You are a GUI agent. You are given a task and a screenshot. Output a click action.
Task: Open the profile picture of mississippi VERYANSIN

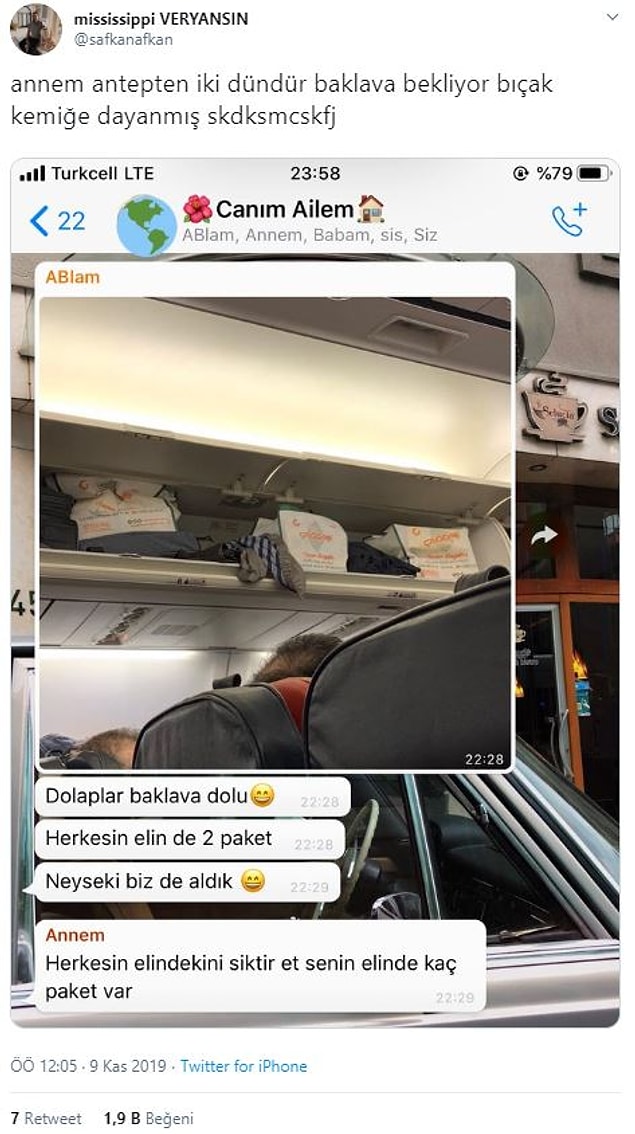pyautogui.click(x=36, y=29)
